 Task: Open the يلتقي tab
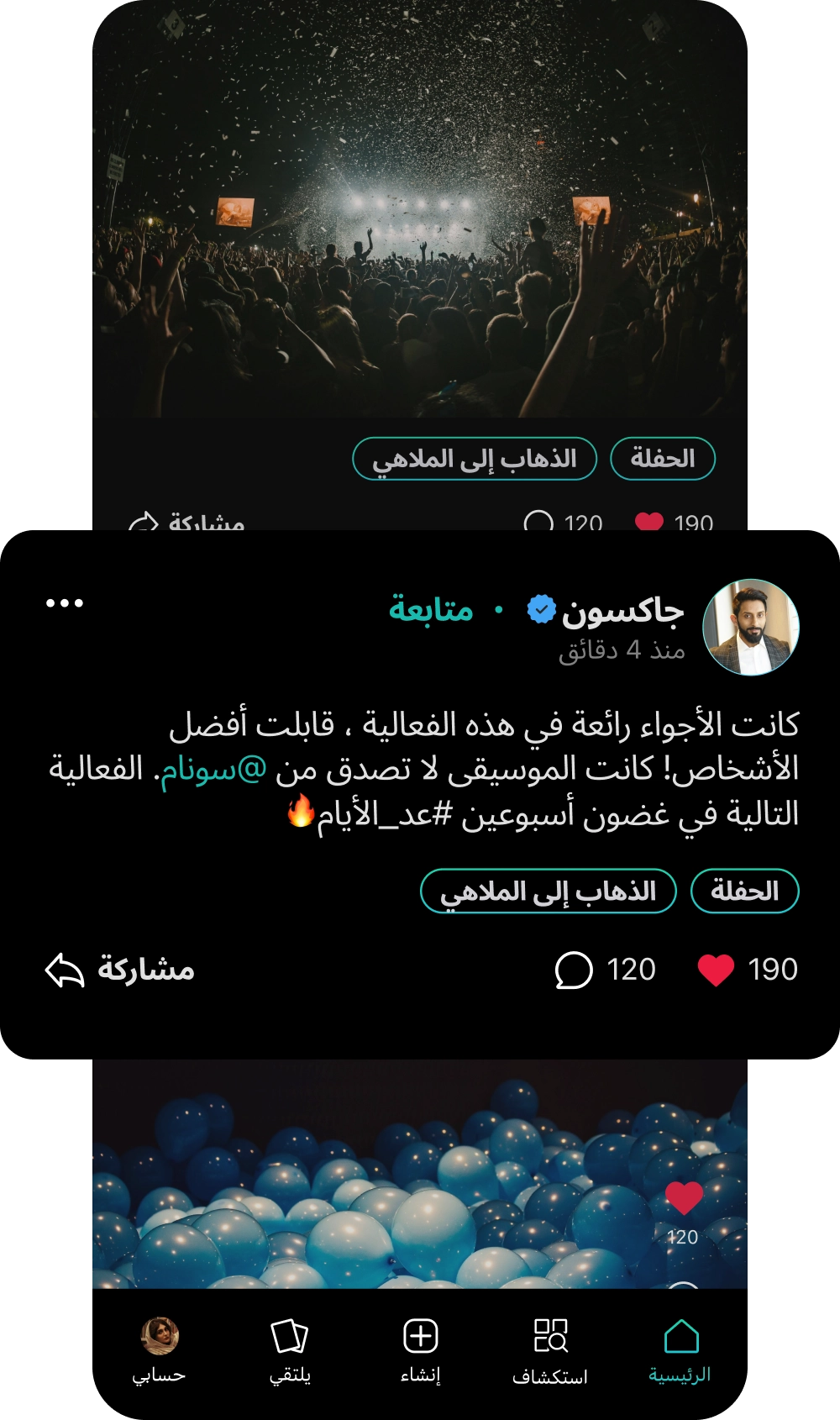click(x=290, y=1349)
